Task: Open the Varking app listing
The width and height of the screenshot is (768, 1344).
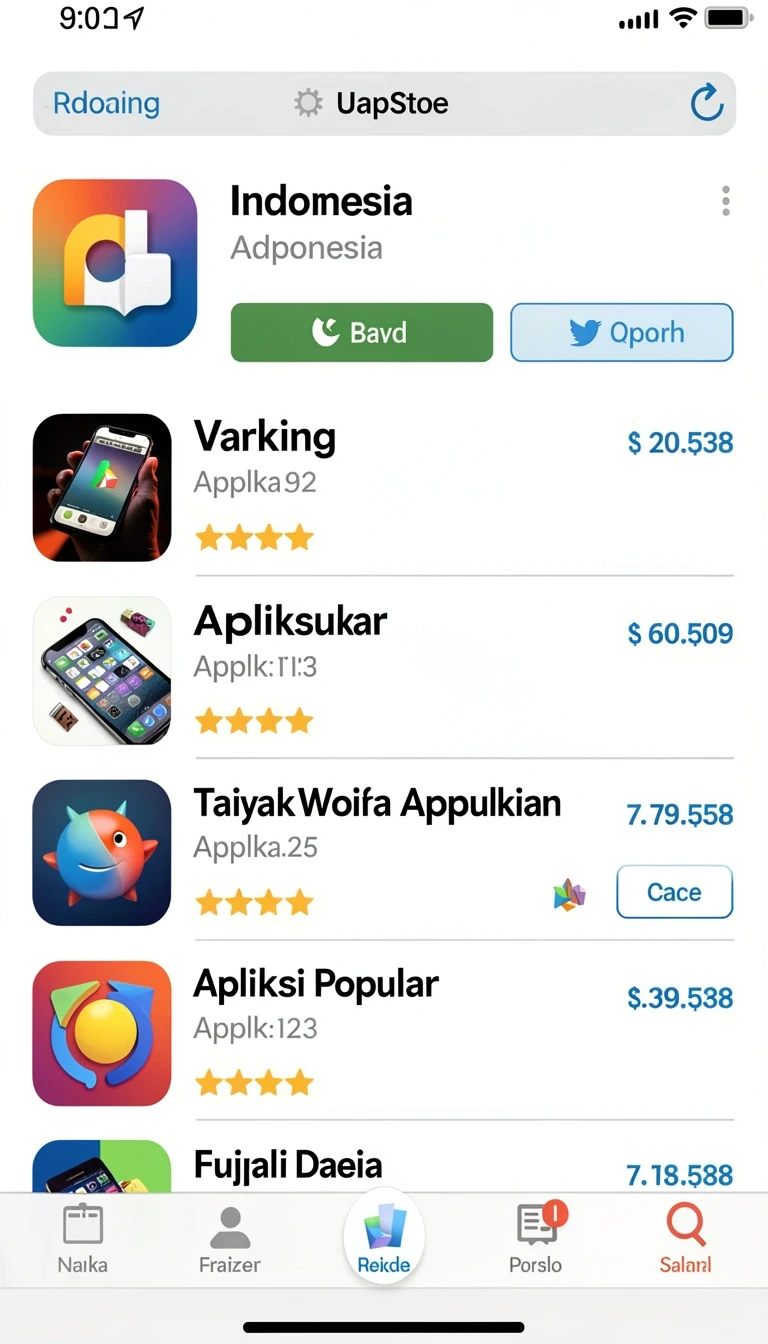Action: tap(384, 486)
